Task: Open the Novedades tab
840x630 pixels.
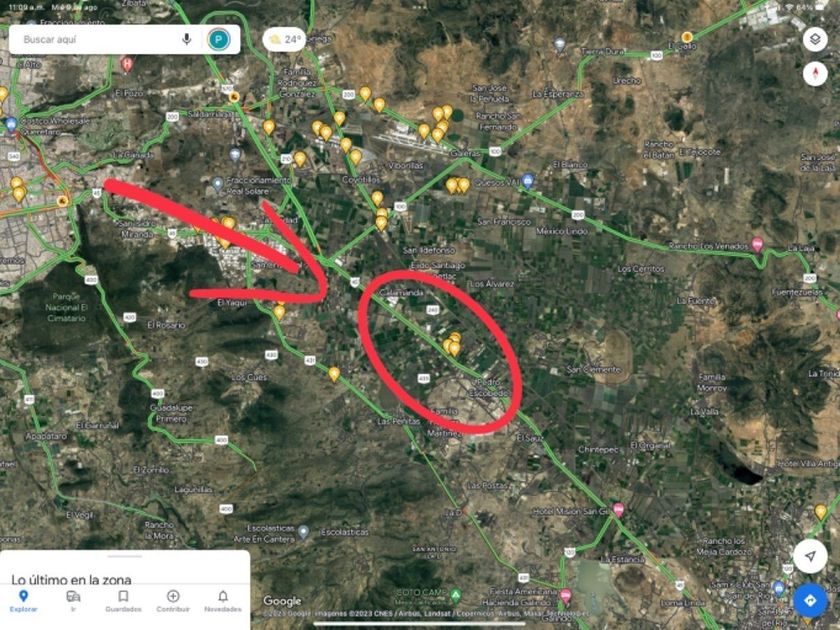Action: [222, 601]
